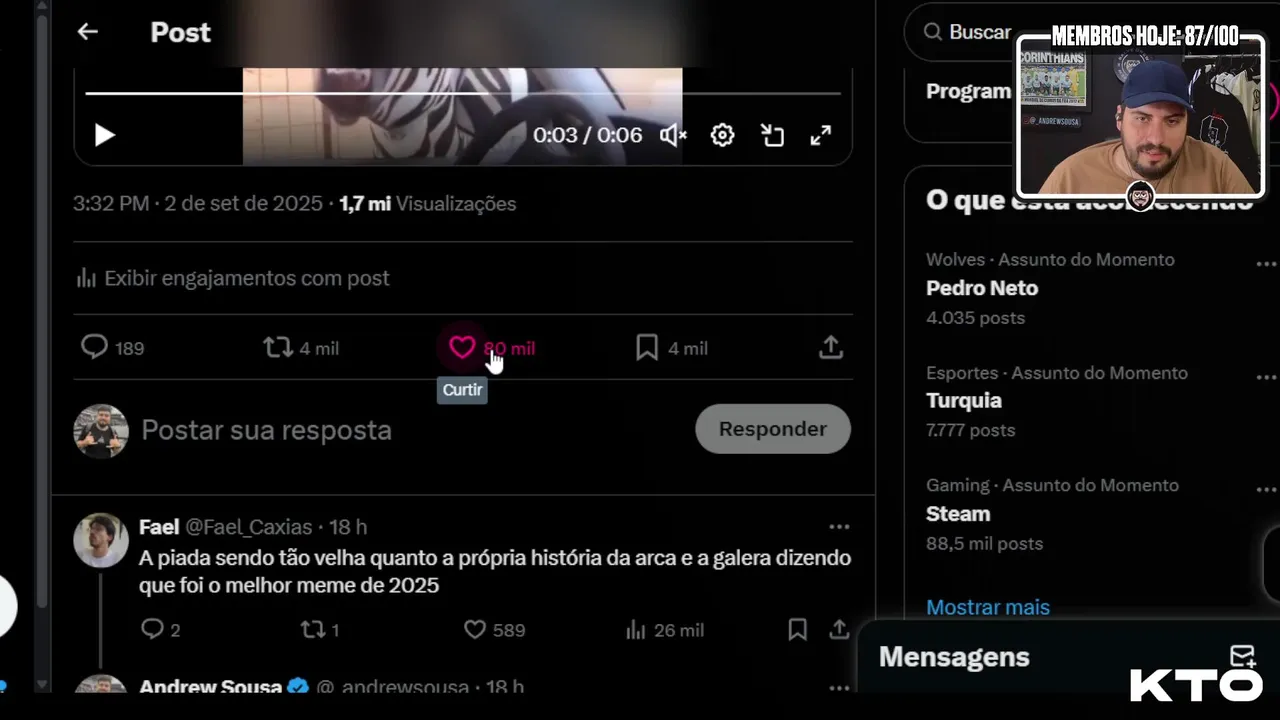Enter fullscreen video mode
Screen dimensions: 1280x720
pyautogui.click(x=820, y=135)
